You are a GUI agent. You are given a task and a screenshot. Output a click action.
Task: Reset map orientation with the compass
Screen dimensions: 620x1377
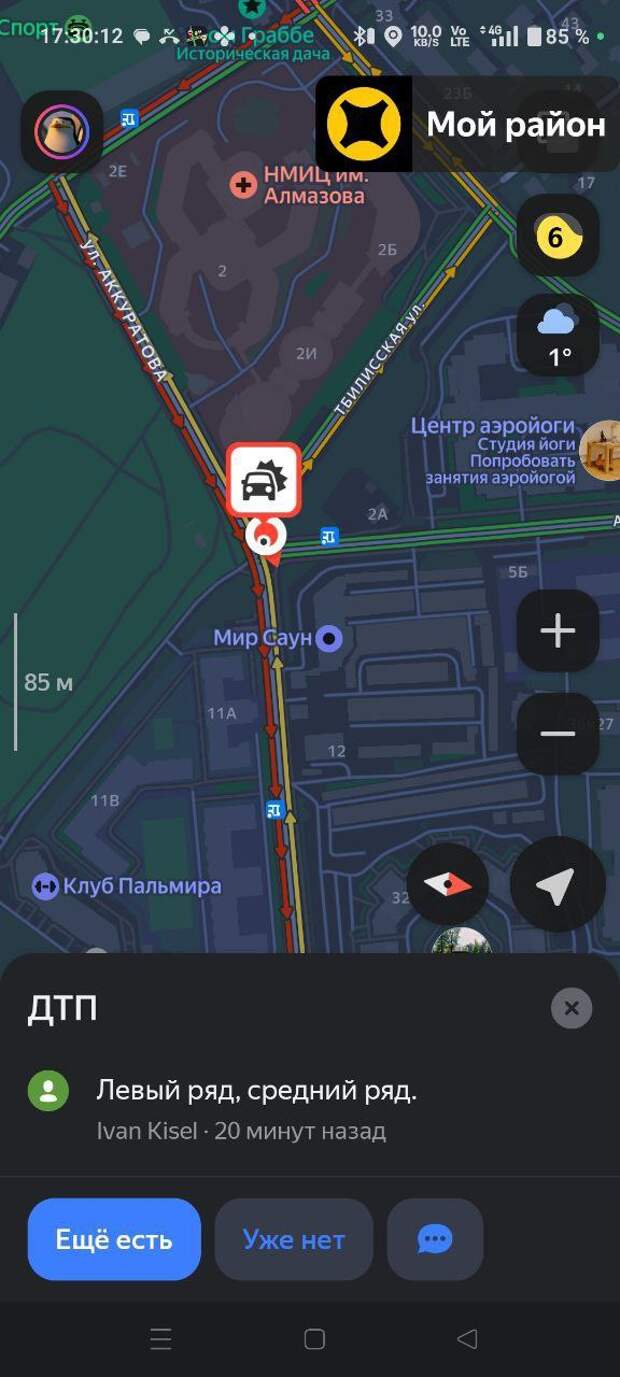point(447,885)
